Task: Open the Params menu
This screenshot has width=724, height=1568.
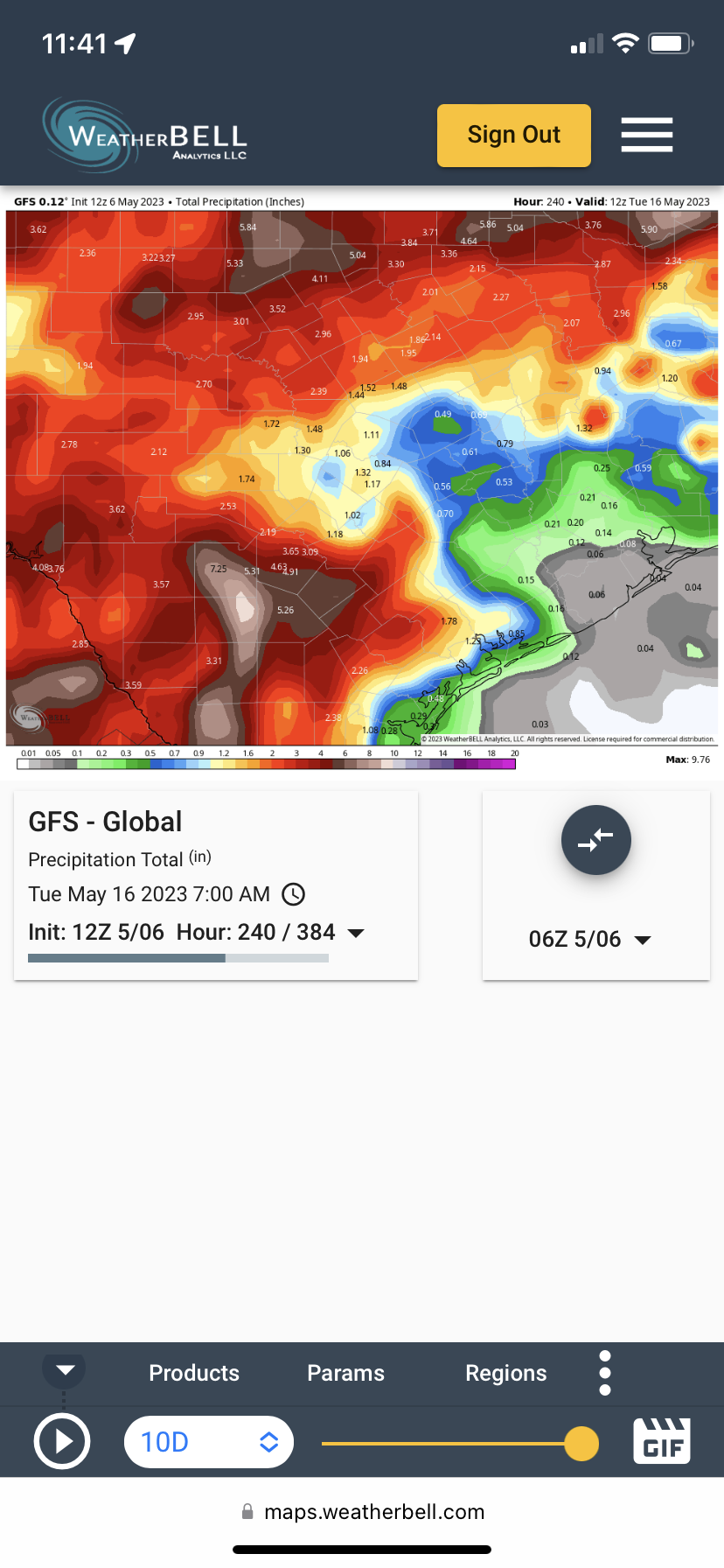Action: coord(345,1373)
